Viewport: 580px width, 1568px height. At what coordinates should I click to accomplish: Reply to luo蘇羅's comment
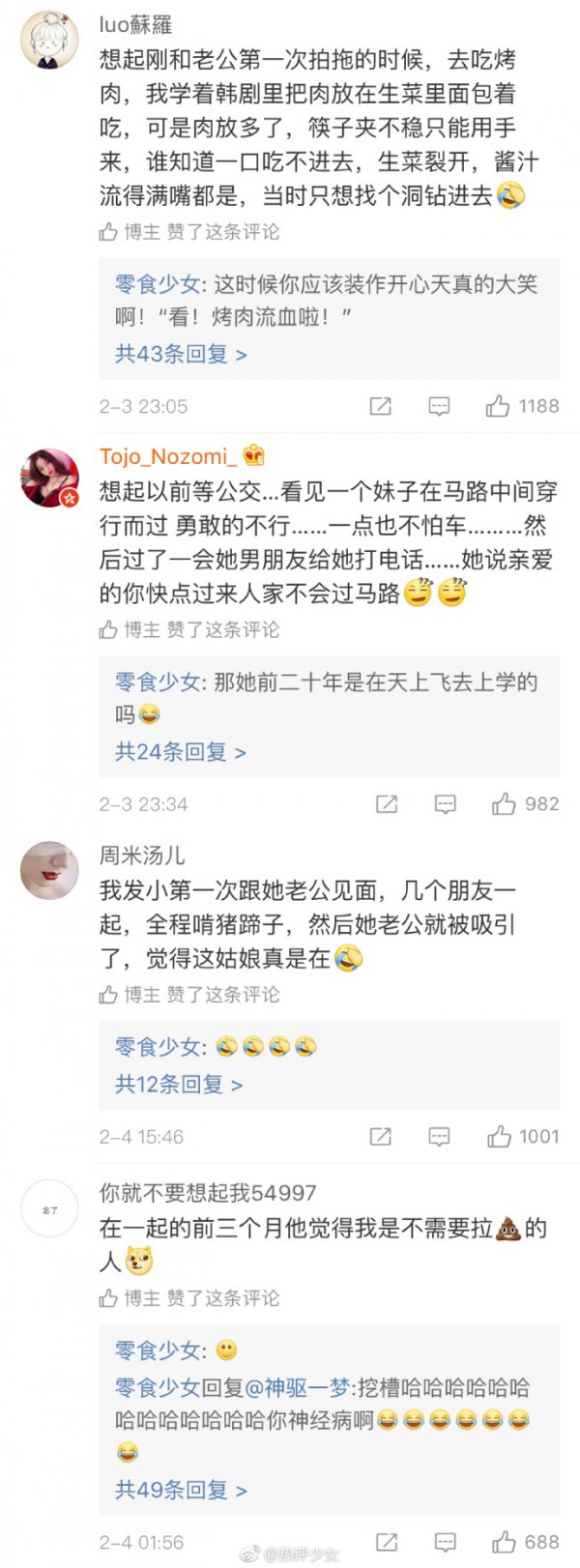439,406
